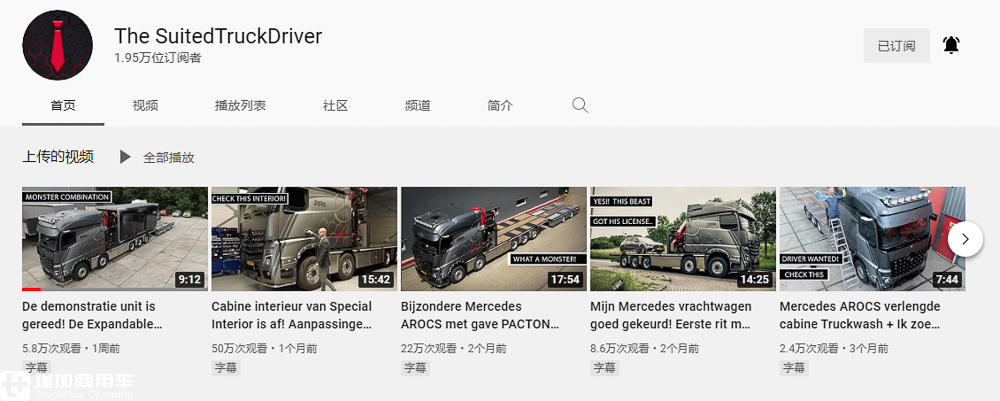
Task: Switch to the 播放列表 tab
Action: coord(240,105)
